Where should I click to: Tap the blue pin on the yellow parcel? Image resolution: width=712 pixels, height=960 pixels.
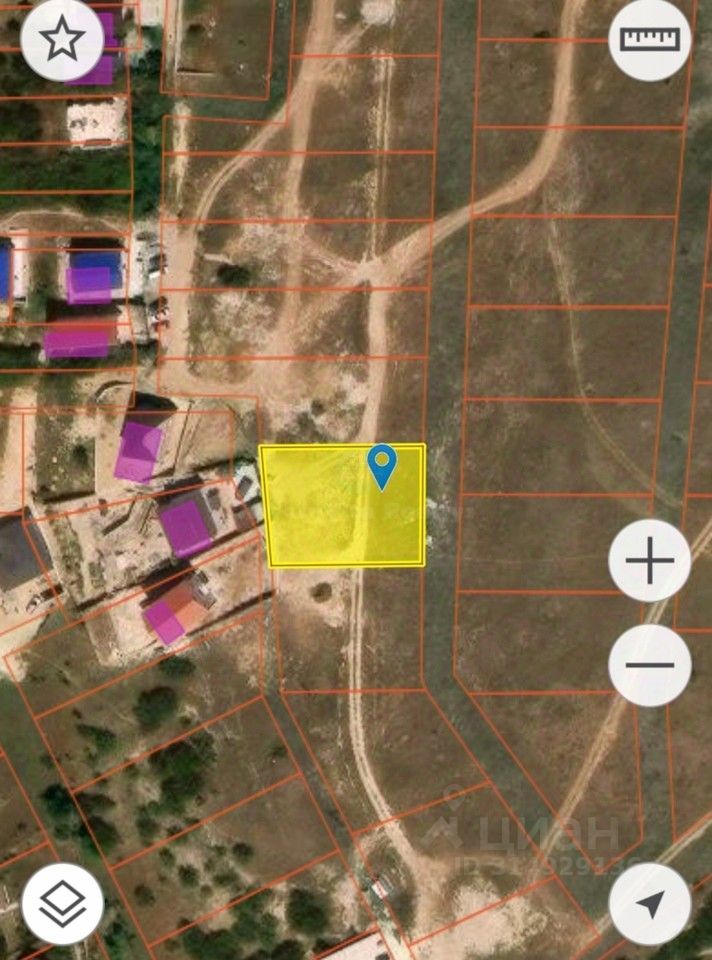382,465
